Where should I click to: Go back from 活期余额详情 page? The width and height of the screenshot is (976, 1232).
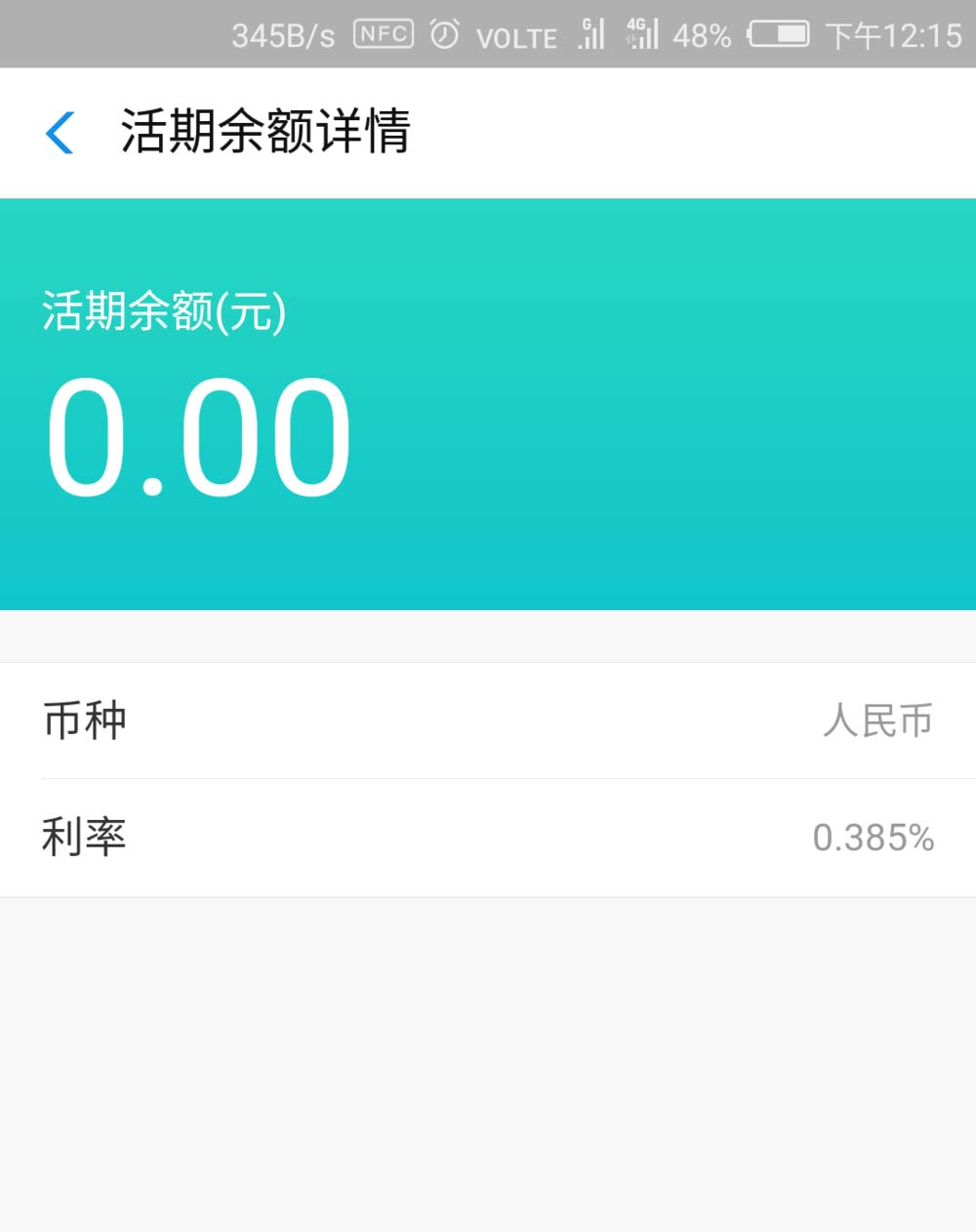[60, 133]
